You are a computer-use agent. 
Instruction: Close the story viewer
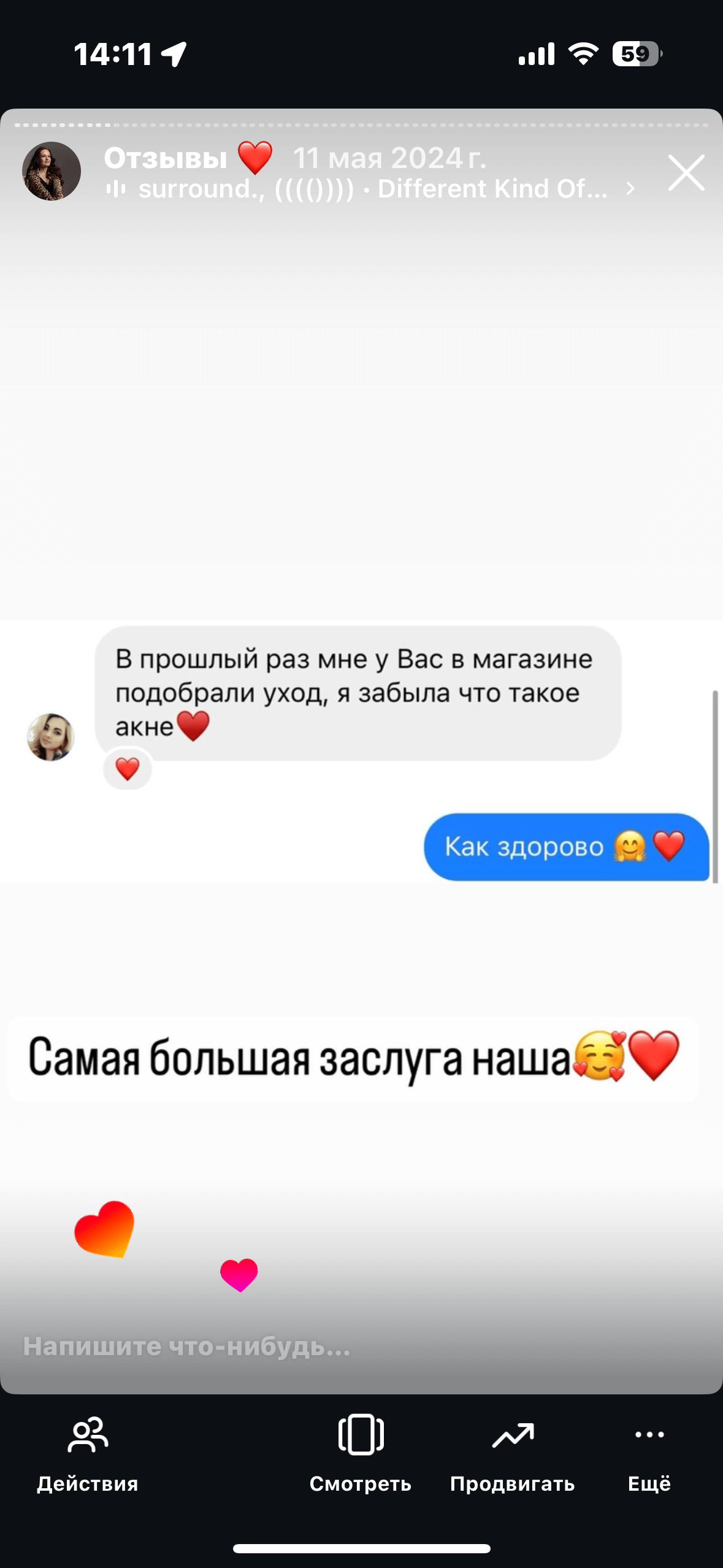pyautogui.click(x=686, y=173)
